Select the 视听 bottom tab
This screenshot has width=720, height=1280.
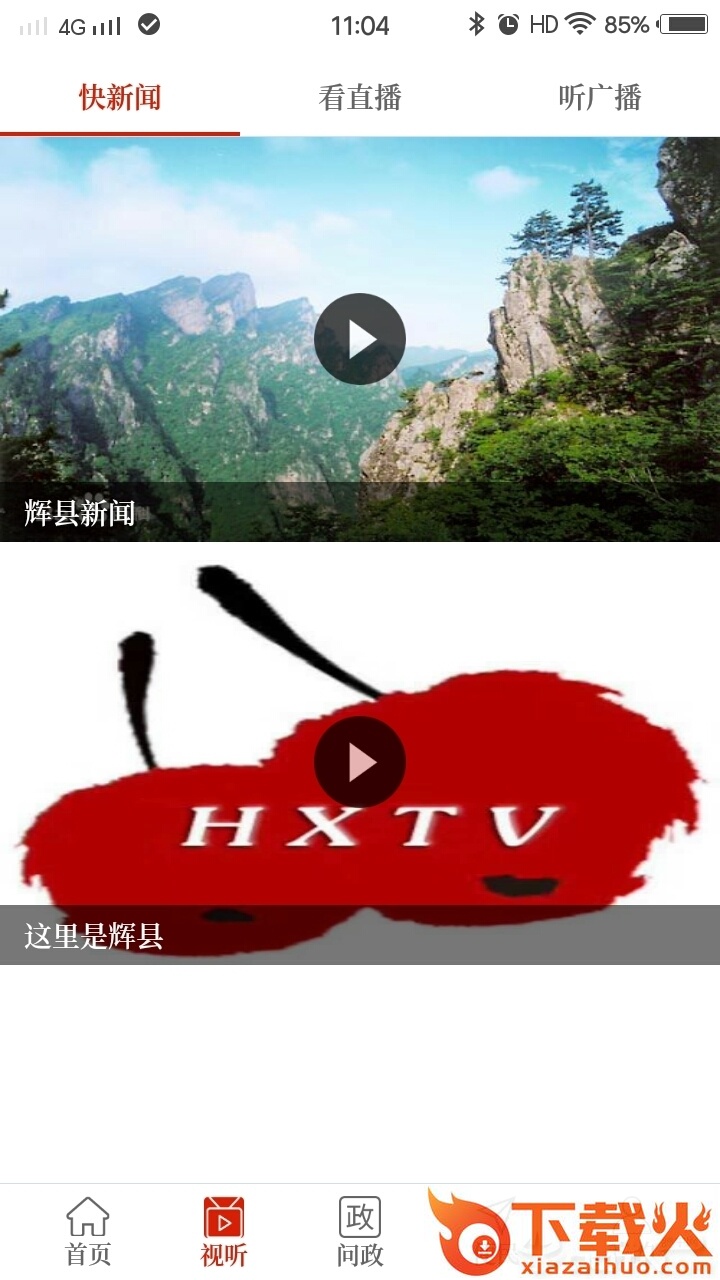click(224, 1231)
